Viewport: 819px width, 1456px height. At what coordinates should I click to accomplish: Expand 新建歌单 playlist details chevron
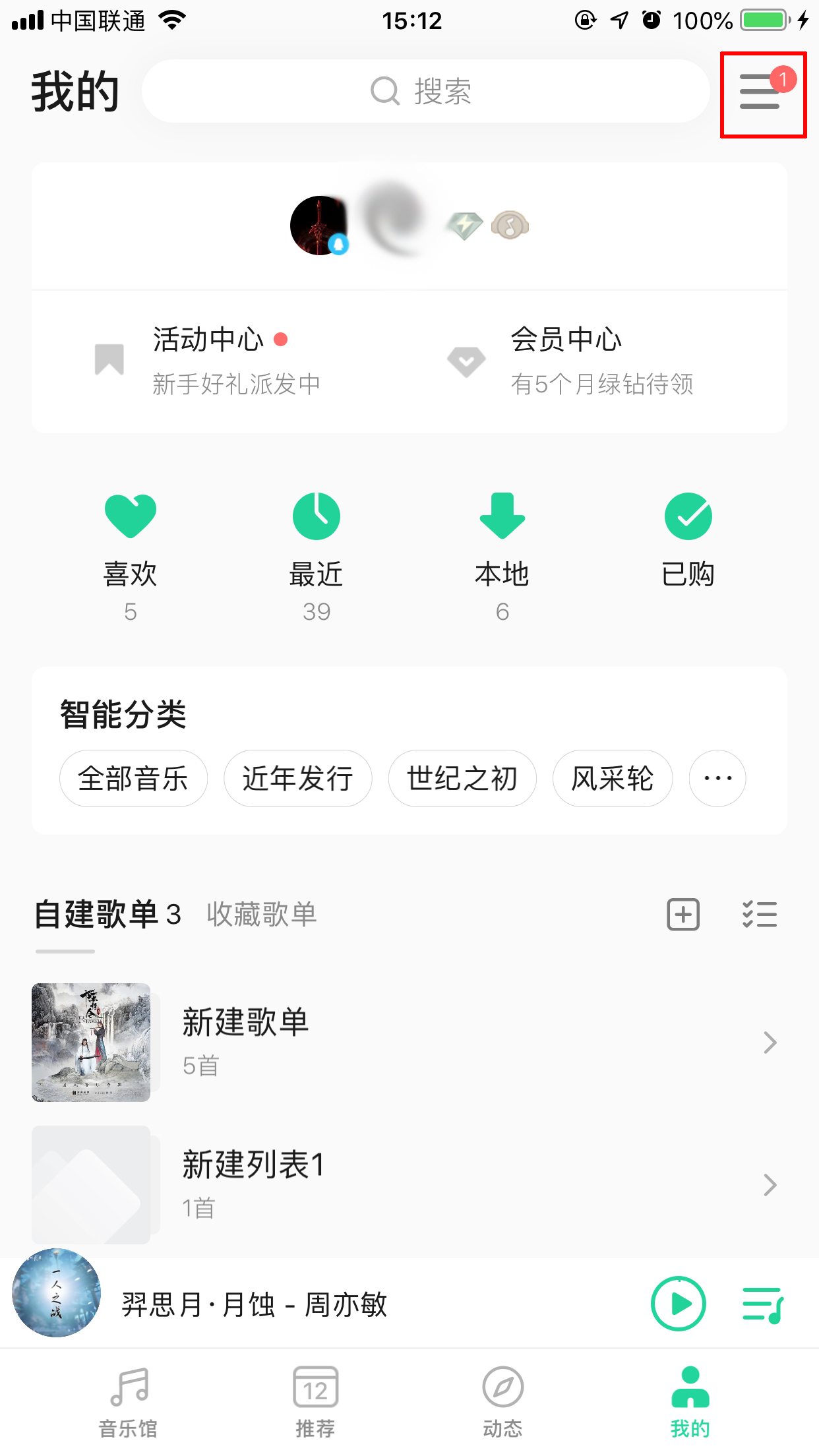coord(769,1042)
